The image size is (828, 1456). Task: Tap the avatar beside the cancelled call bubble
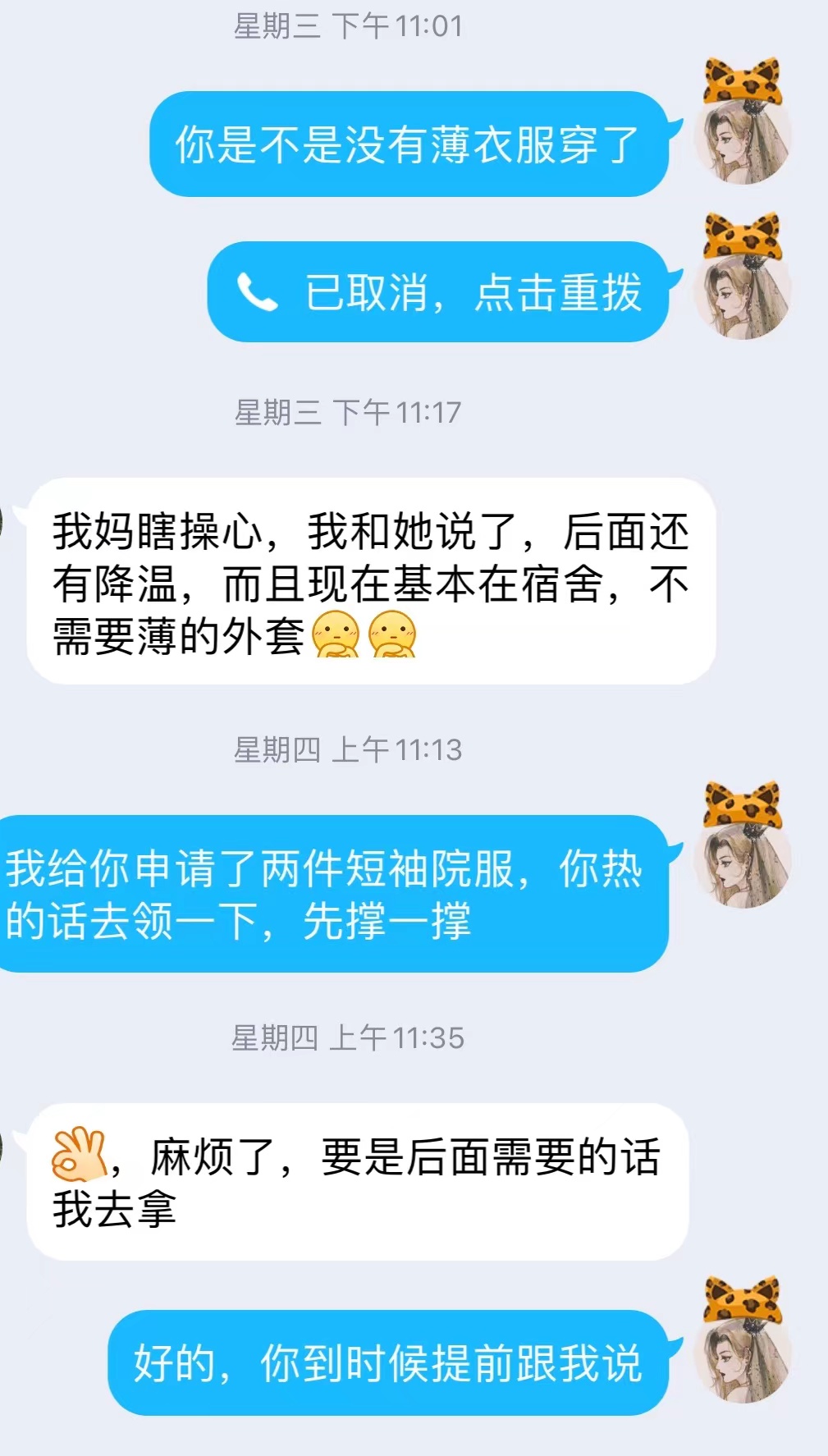742,284
